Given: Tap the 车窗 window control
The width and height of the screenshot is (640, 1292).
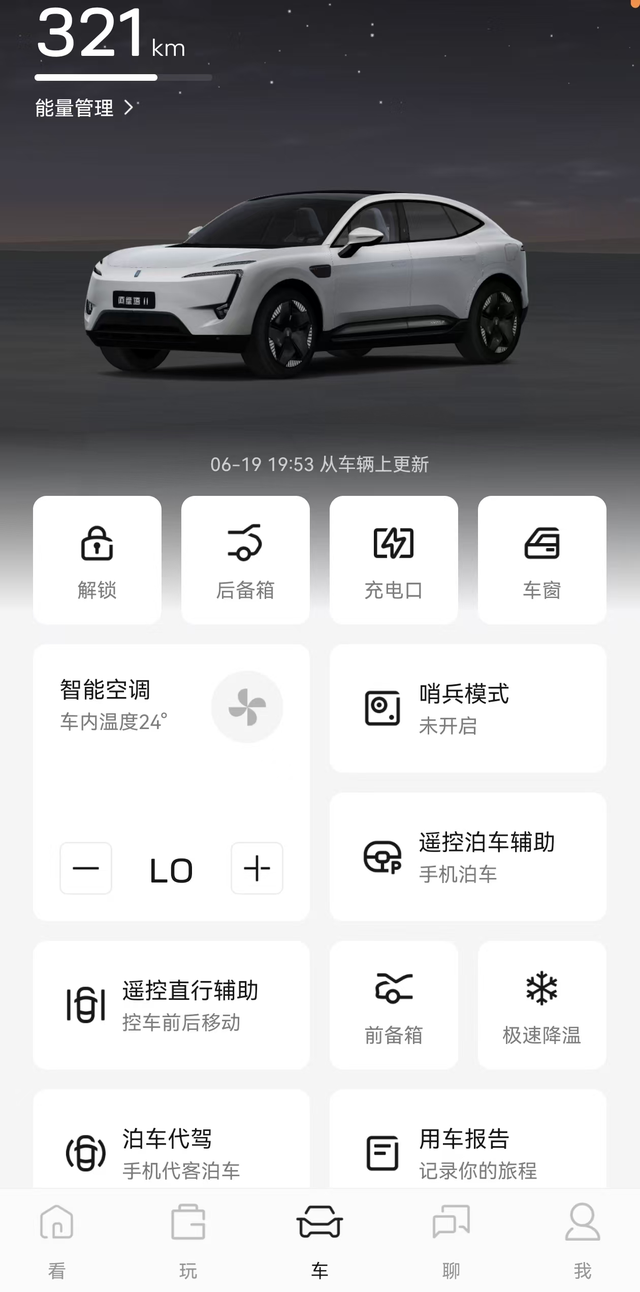Looking at the screenshot, I should pyautogui.click(x=542, y=560).
